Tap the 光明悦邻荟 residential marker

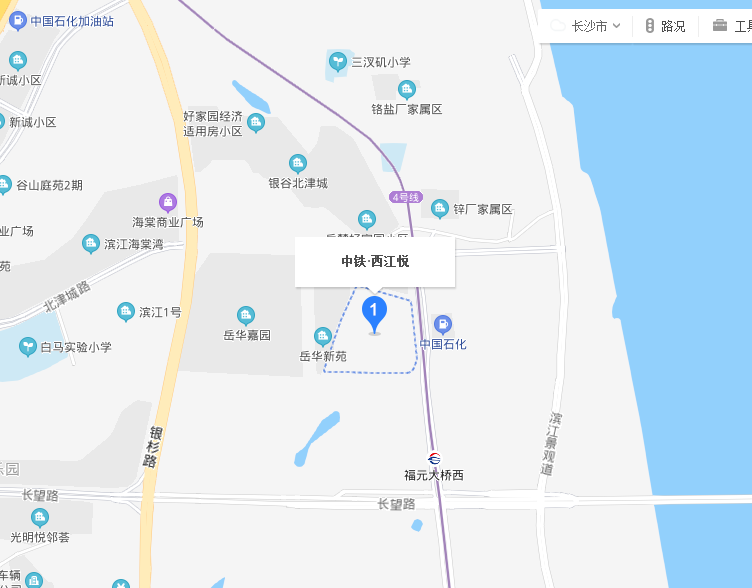(x=40, y=517)
